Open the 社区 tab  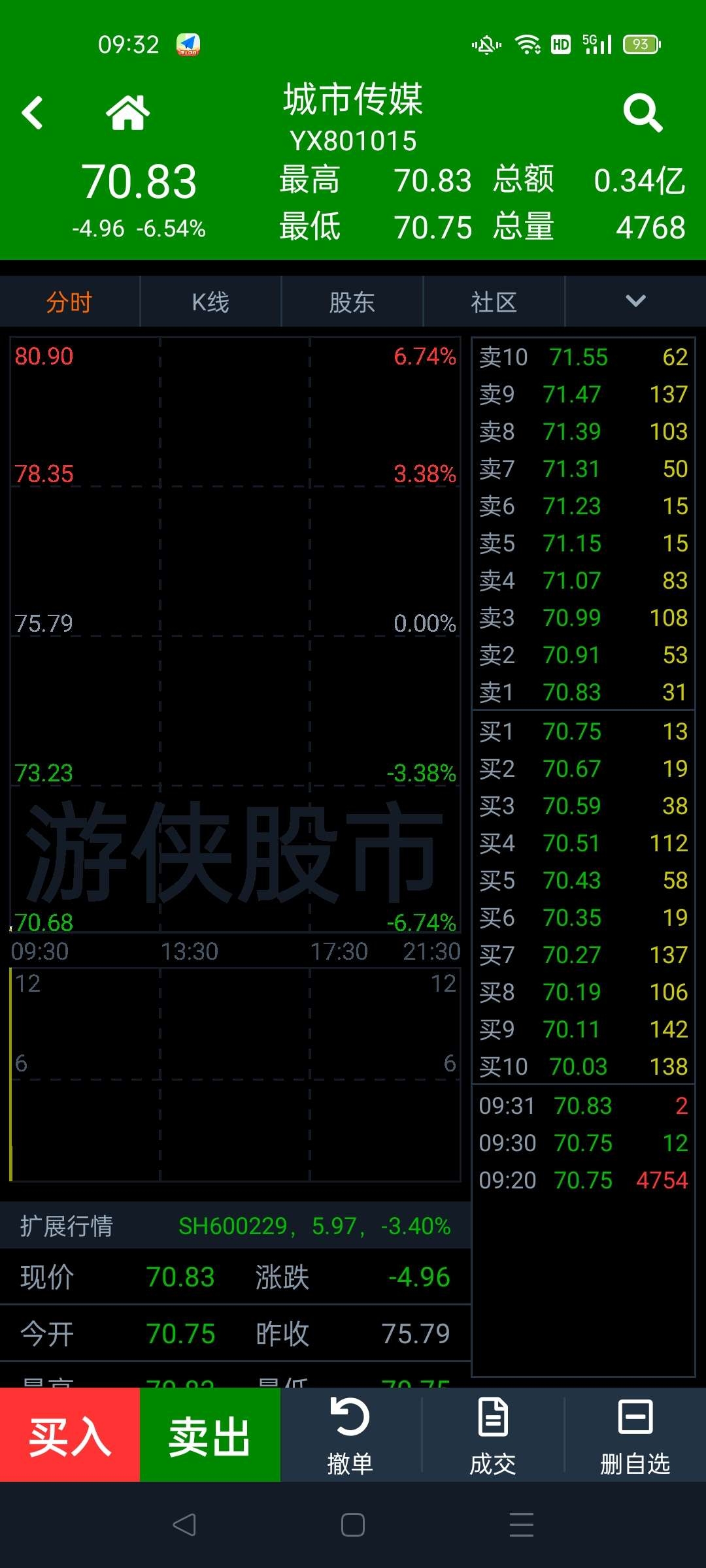point(494,302)
